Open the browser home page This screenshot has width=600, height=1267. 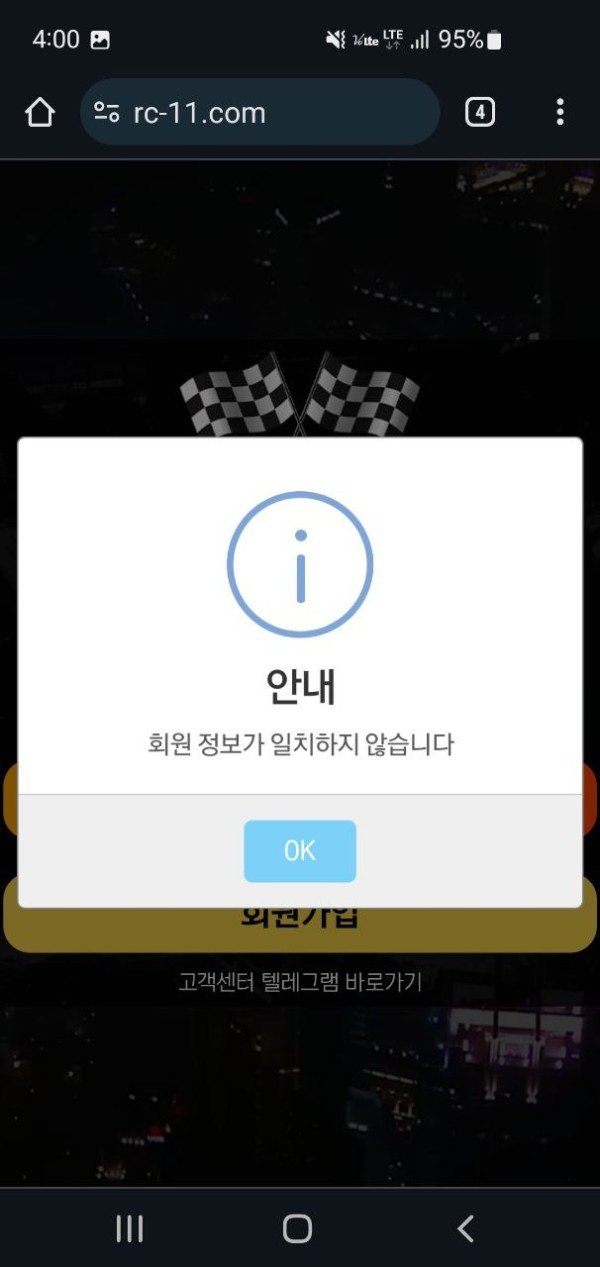click(x=40, y=112)
